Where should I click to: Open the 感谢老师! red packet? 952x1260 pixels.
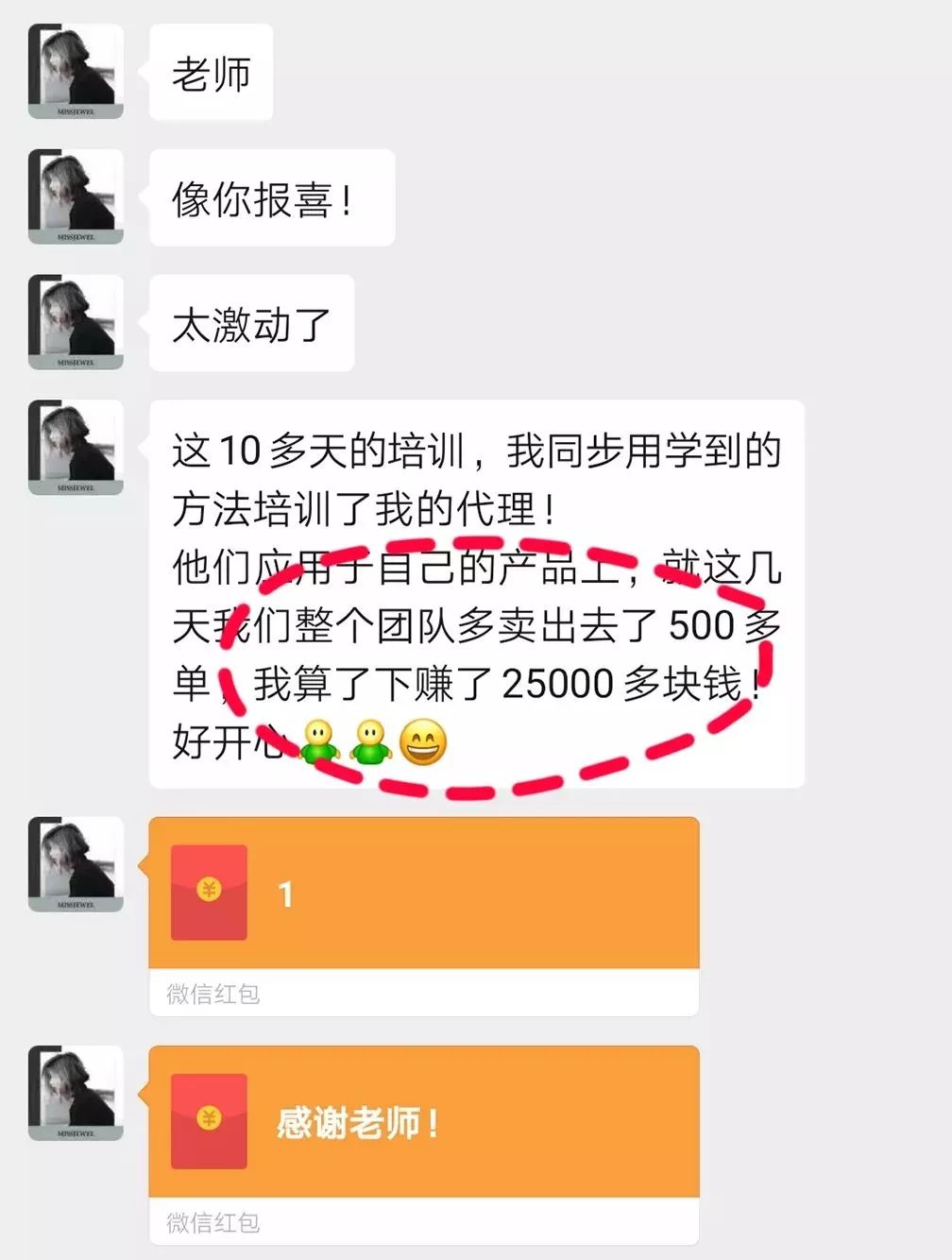(x=423, y=1122)
